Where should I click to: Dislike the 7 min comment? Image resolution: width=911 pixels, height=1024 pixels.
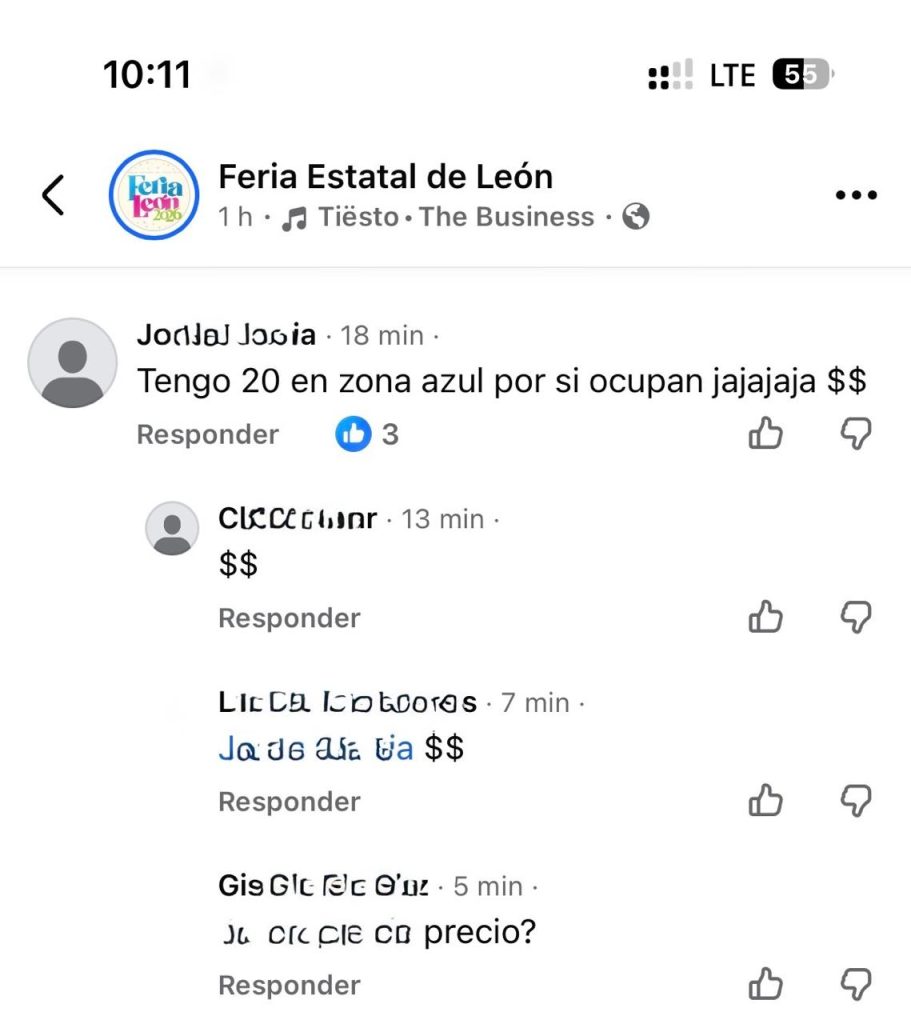pyautogui.click(x=855, y=800)
